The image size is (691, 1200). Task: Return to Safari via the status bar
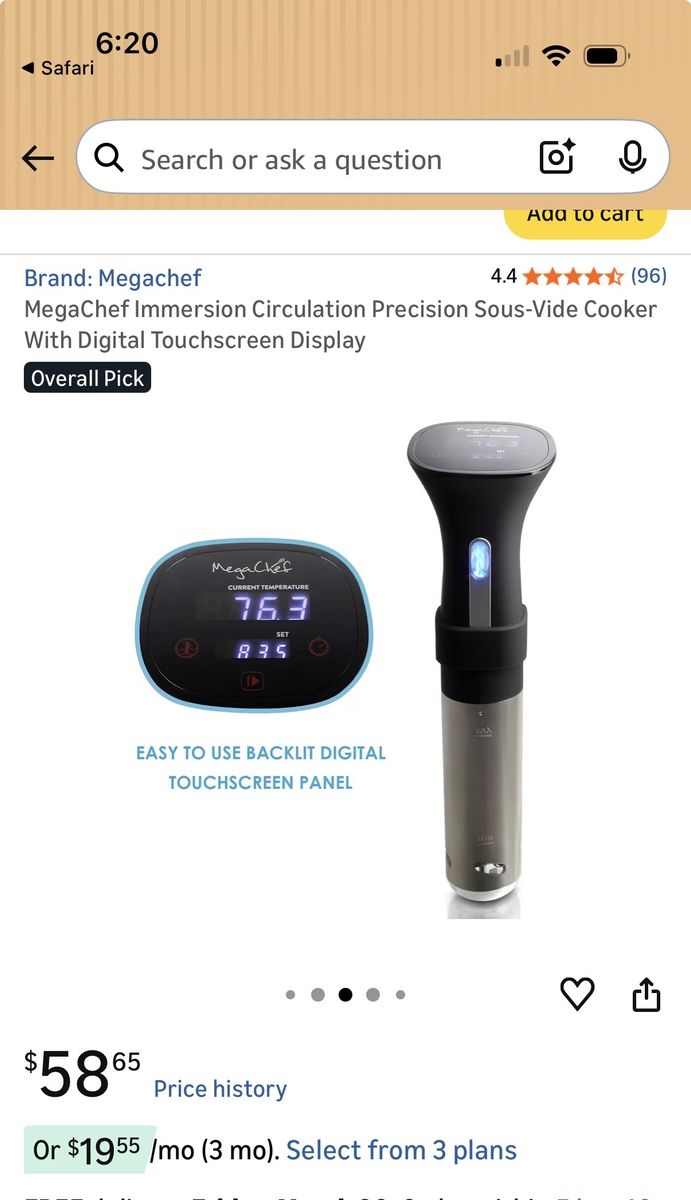pos(58,68)
